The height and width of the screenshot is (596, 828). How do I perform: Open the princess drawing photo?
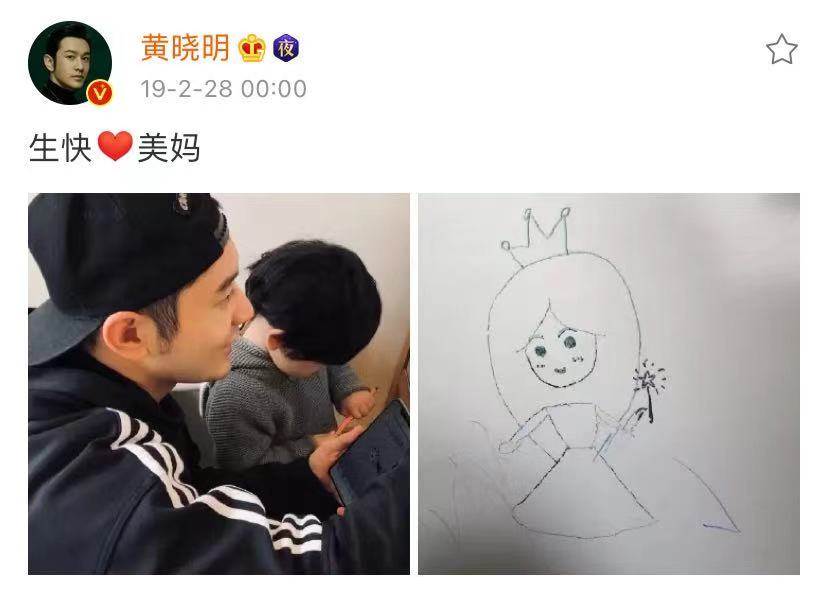coord(608,383)
